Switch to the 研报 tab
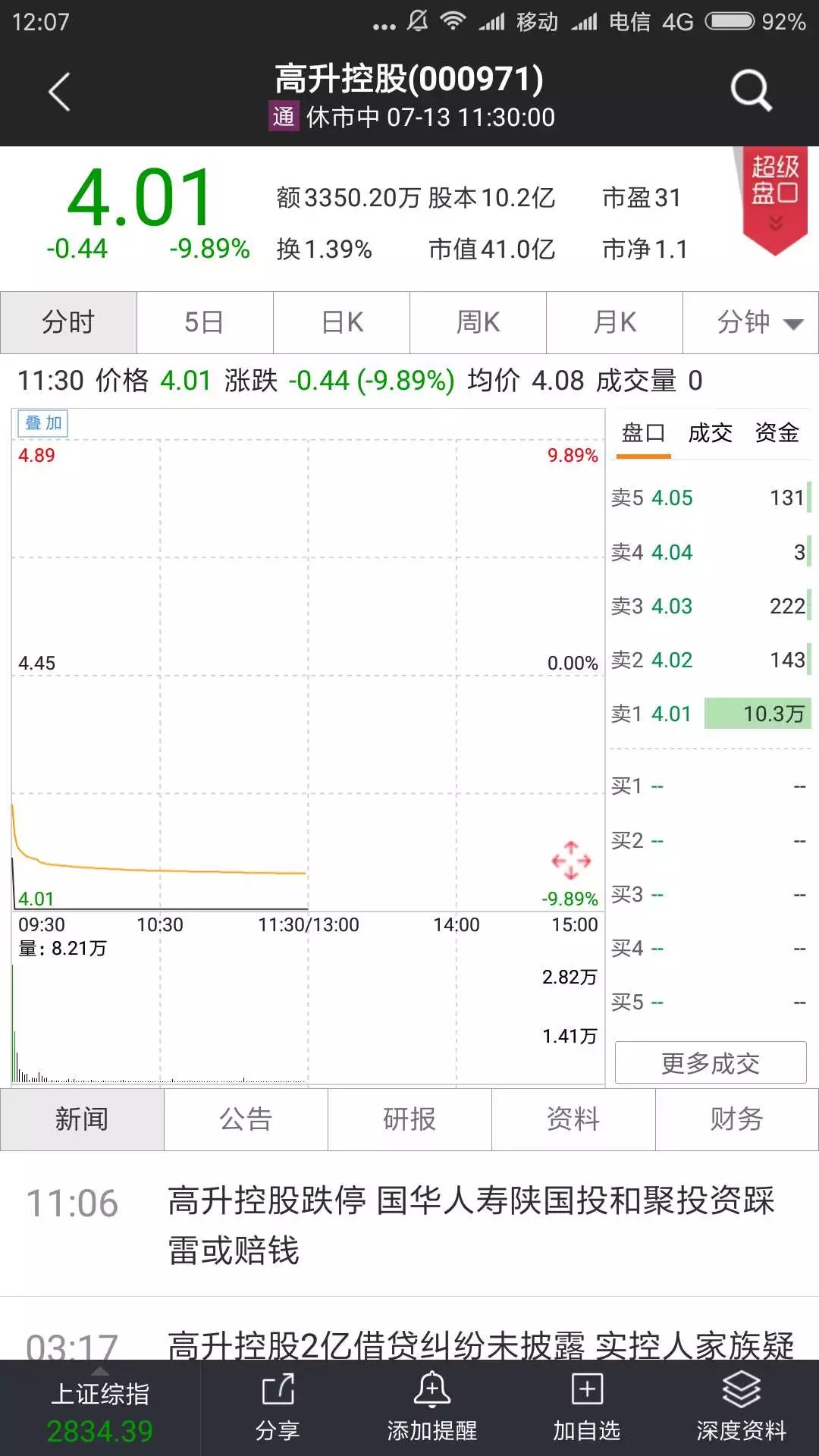This screenshot has width=819, height=1456. click(409, 1119)
